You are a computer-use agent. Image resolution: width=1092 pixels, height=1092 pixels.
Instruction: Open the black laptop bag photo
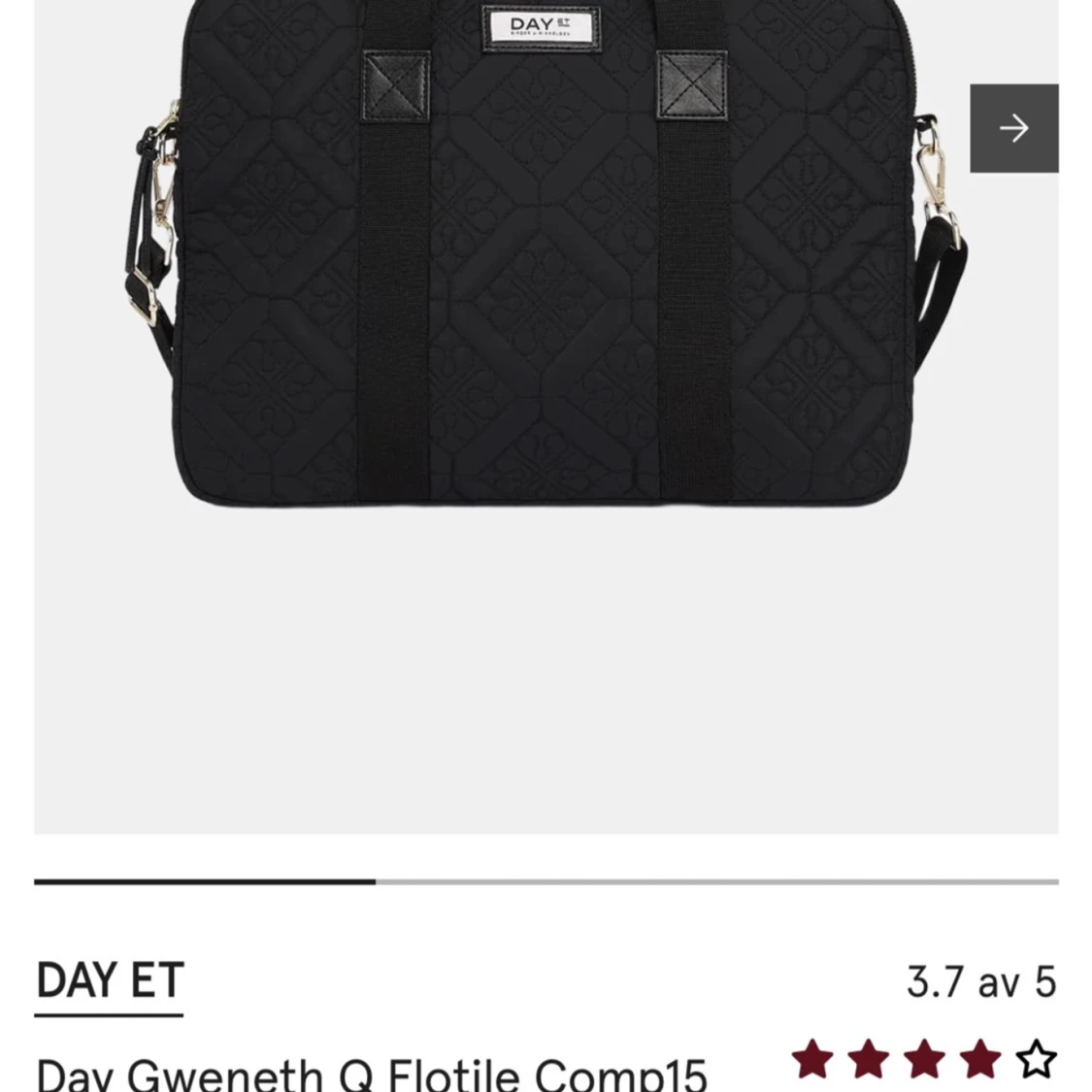(x=544, y=262)
